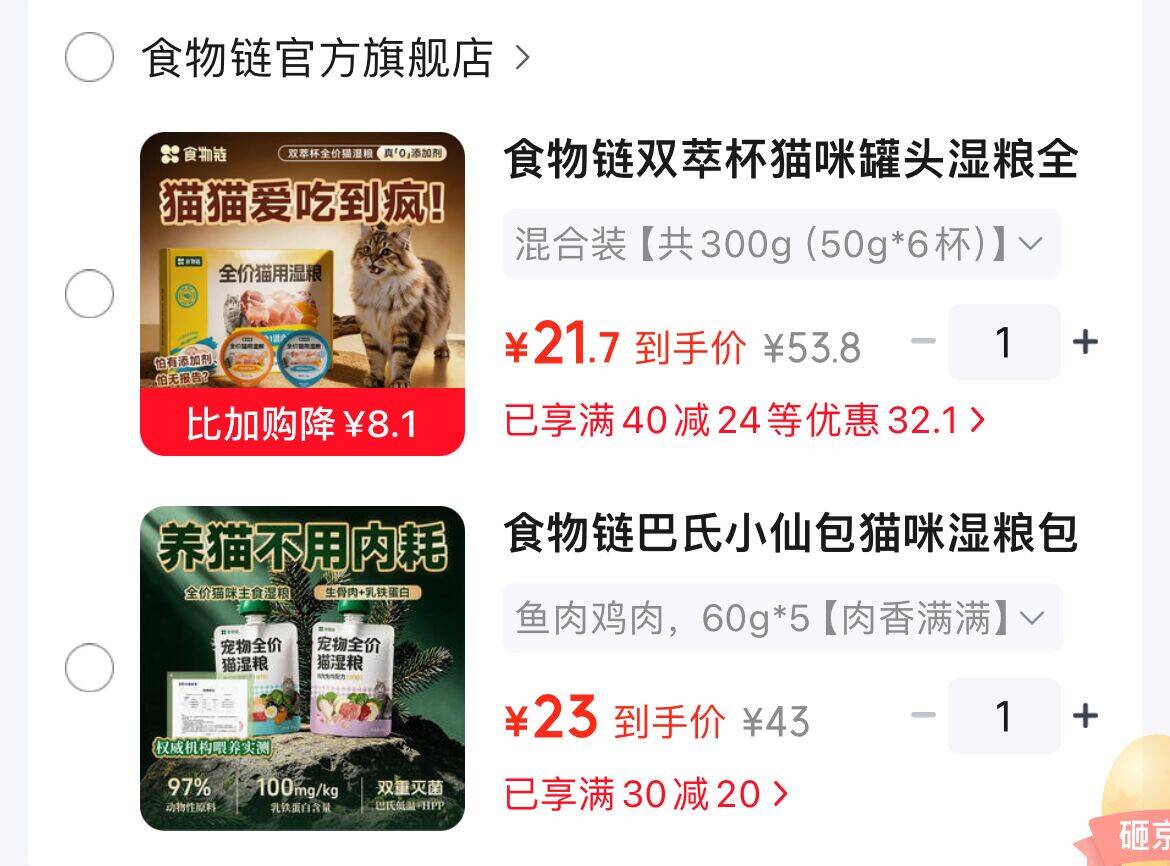Select the 巴氏小仙包 item checkbox
Image resolution: width=1170 pixels, height=866 pixels.
tap(90, 668)
